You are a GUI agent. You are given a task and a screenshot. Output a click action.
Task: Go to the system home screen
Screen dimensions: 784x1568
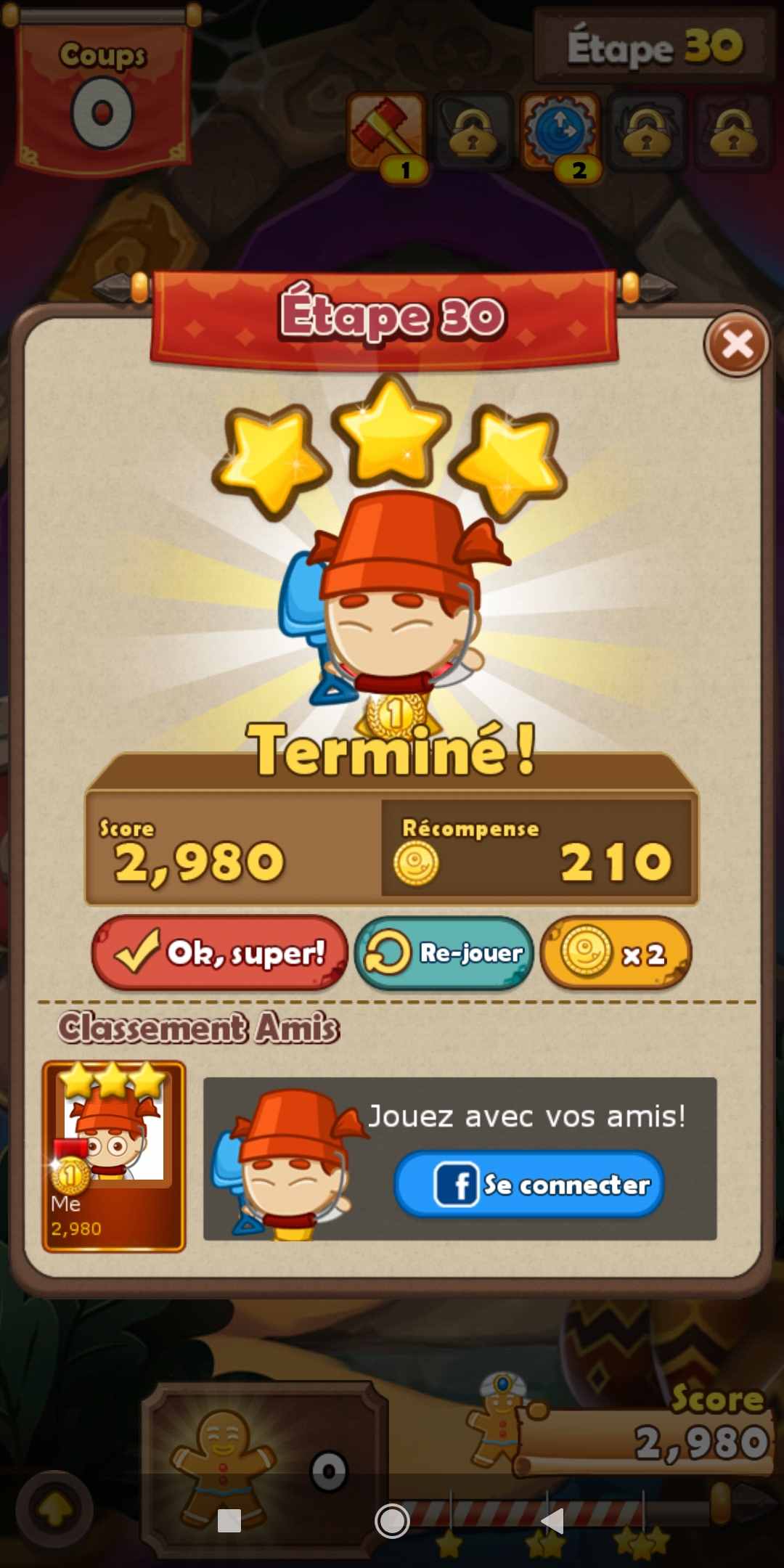click(x=392, y=1520)
